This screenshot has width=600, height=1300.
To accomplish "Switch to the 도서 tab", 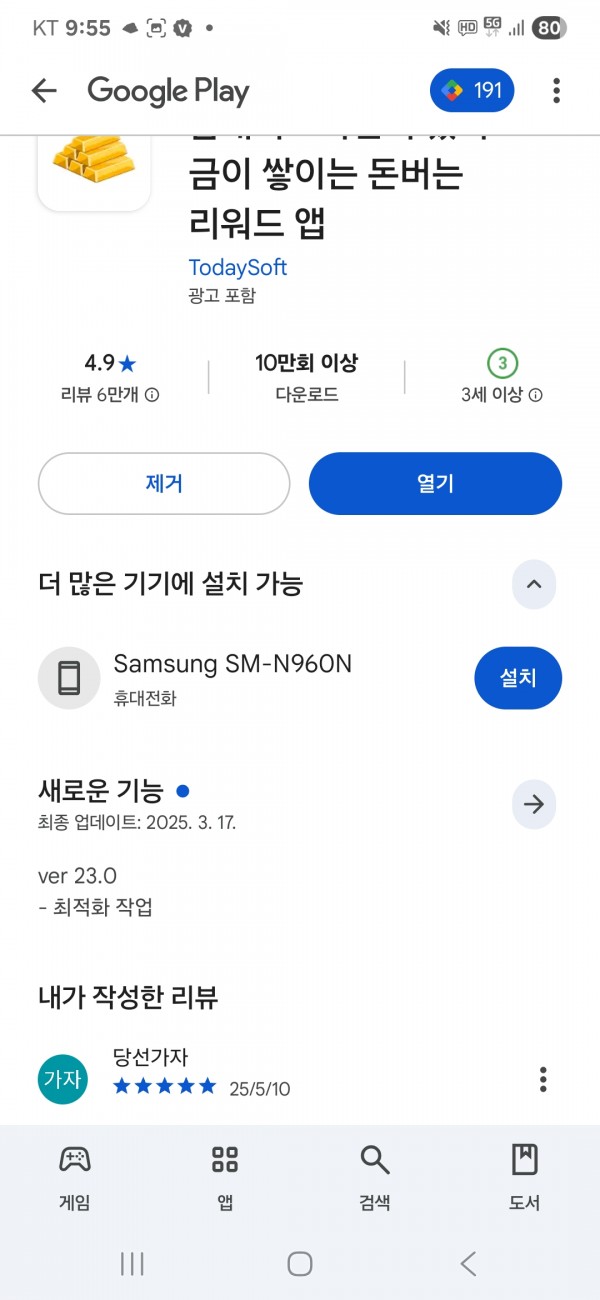I will pos(525,1178).
